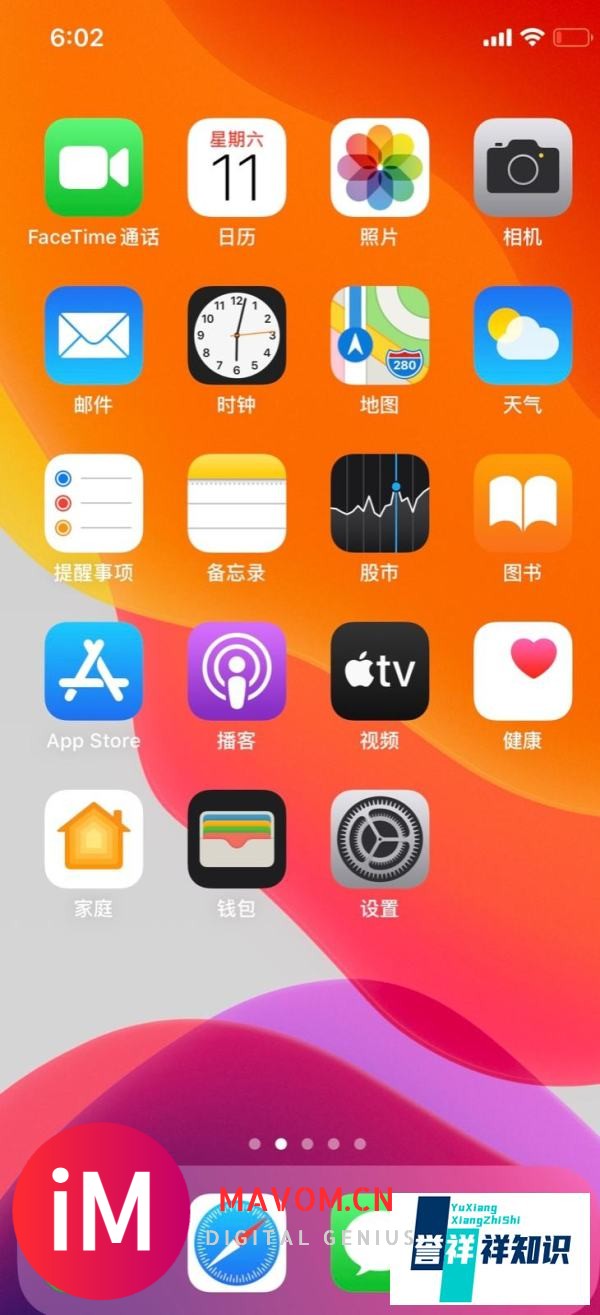Image resolution: width=600 pixels, height=1315 pixels.
Task: Open the 视频 Apple TV app
Action: tap(380, 672)
